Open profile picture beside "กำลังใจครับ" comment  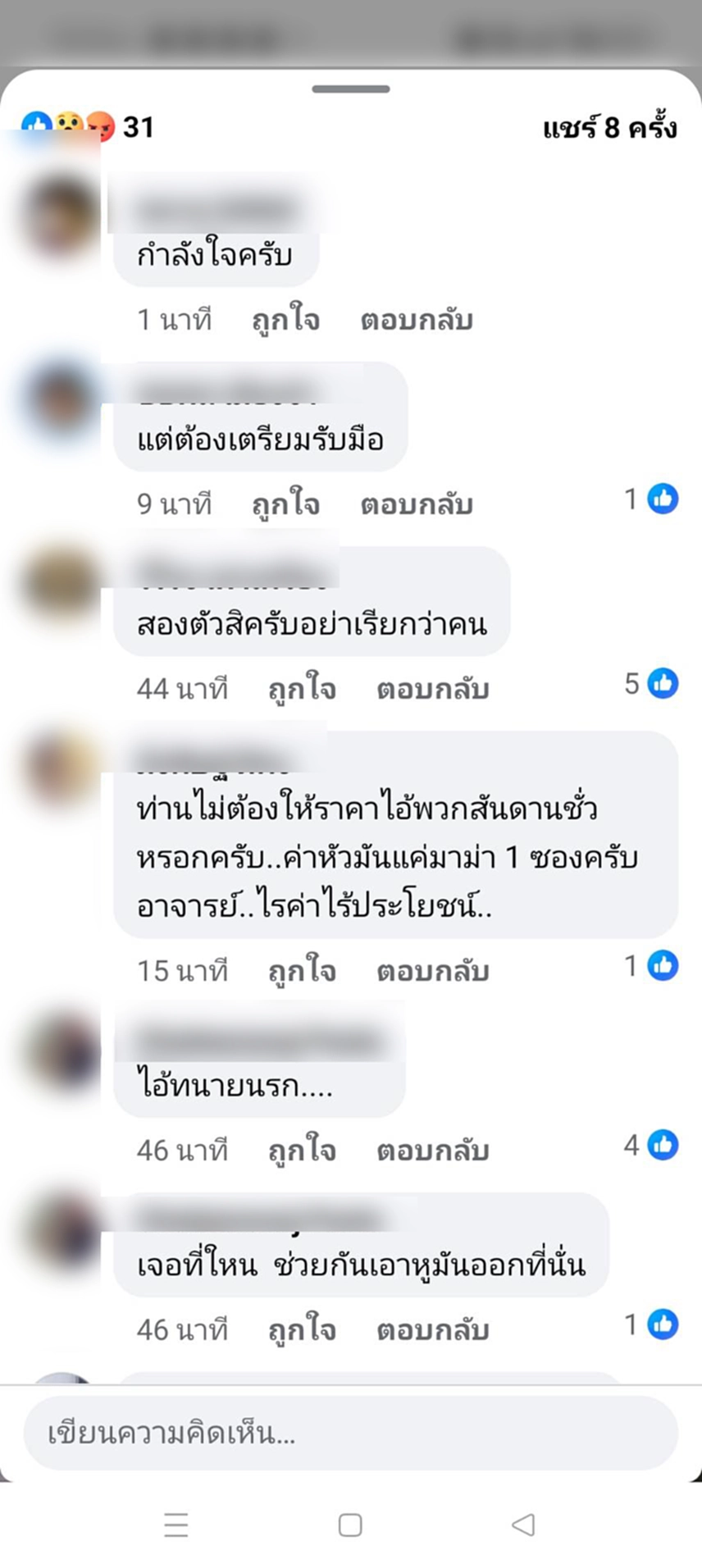(59, 215)
